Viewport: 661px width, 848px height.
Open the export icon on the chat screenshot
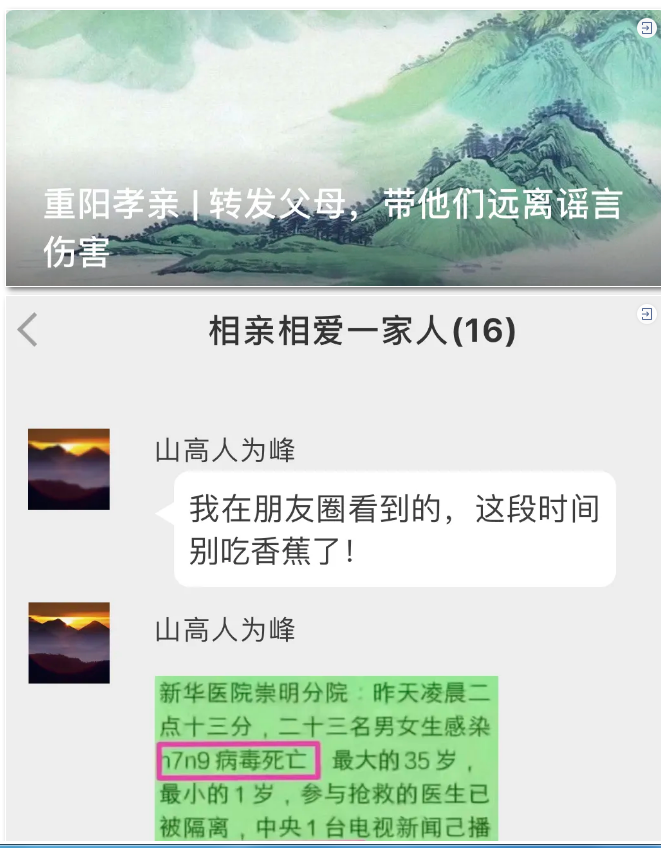(x=645, y=314)
